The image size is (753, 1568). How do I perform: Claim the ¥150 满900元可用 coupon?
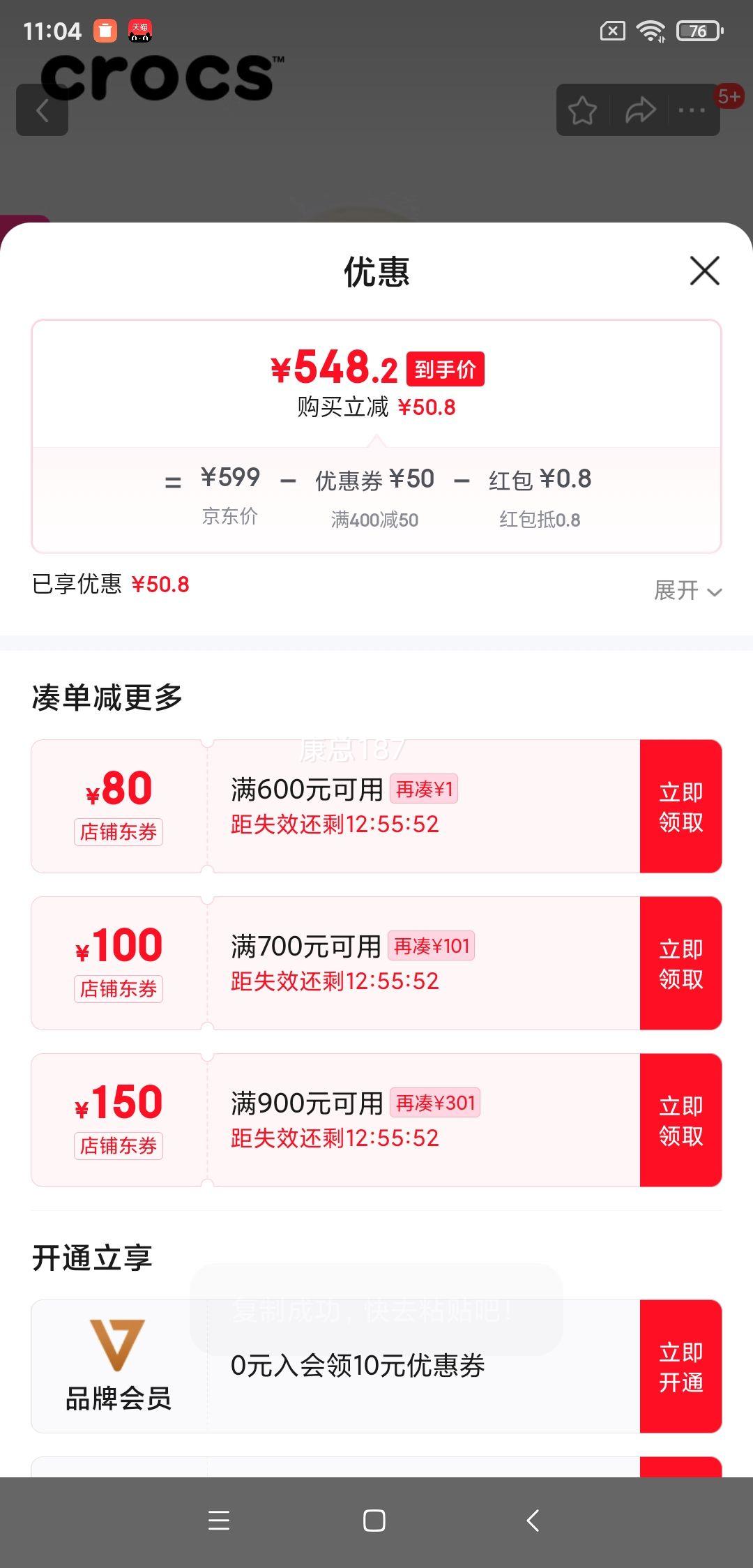pos(680,1119)
